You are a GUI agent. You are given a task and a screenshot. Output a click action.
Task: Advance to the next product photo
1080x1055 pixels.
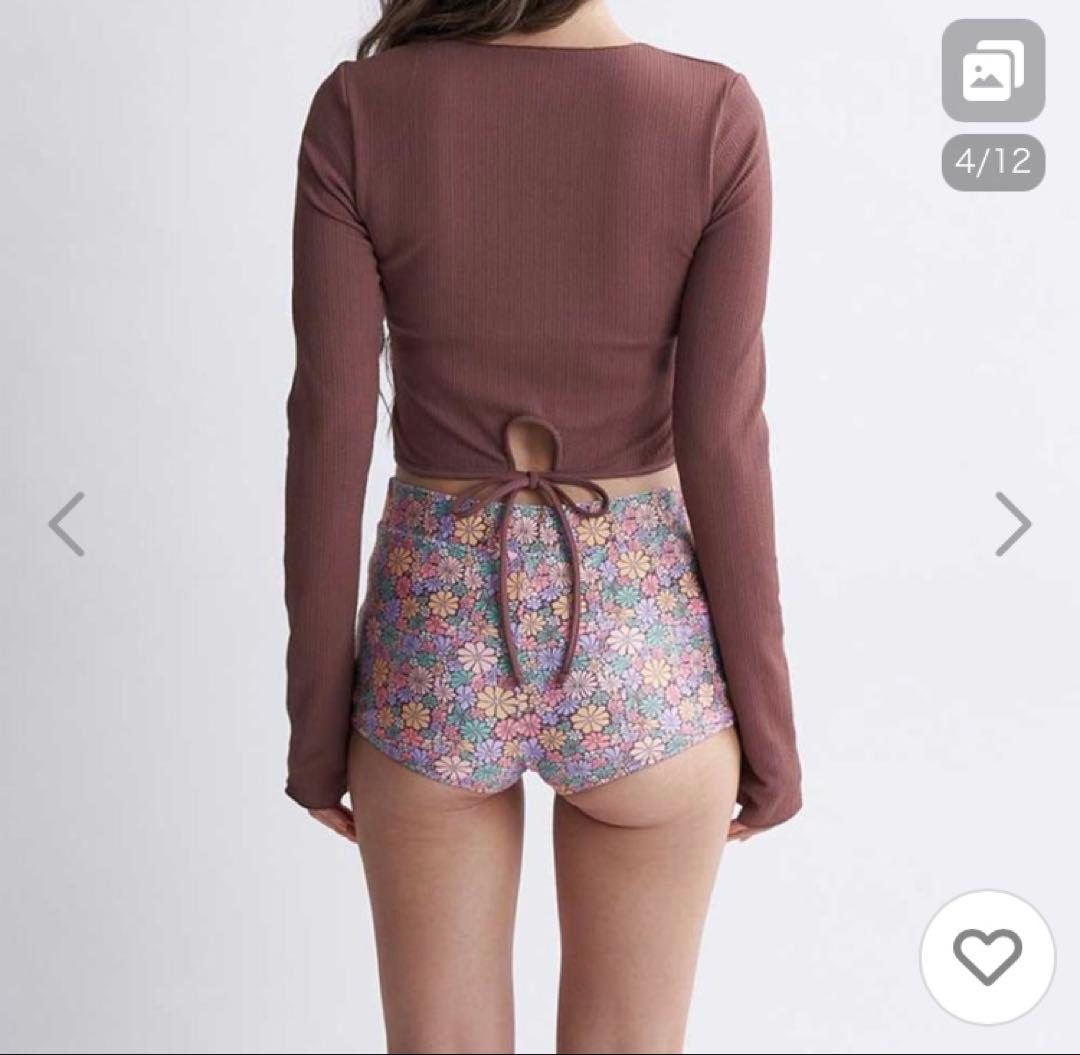[x=1012, y=523]
